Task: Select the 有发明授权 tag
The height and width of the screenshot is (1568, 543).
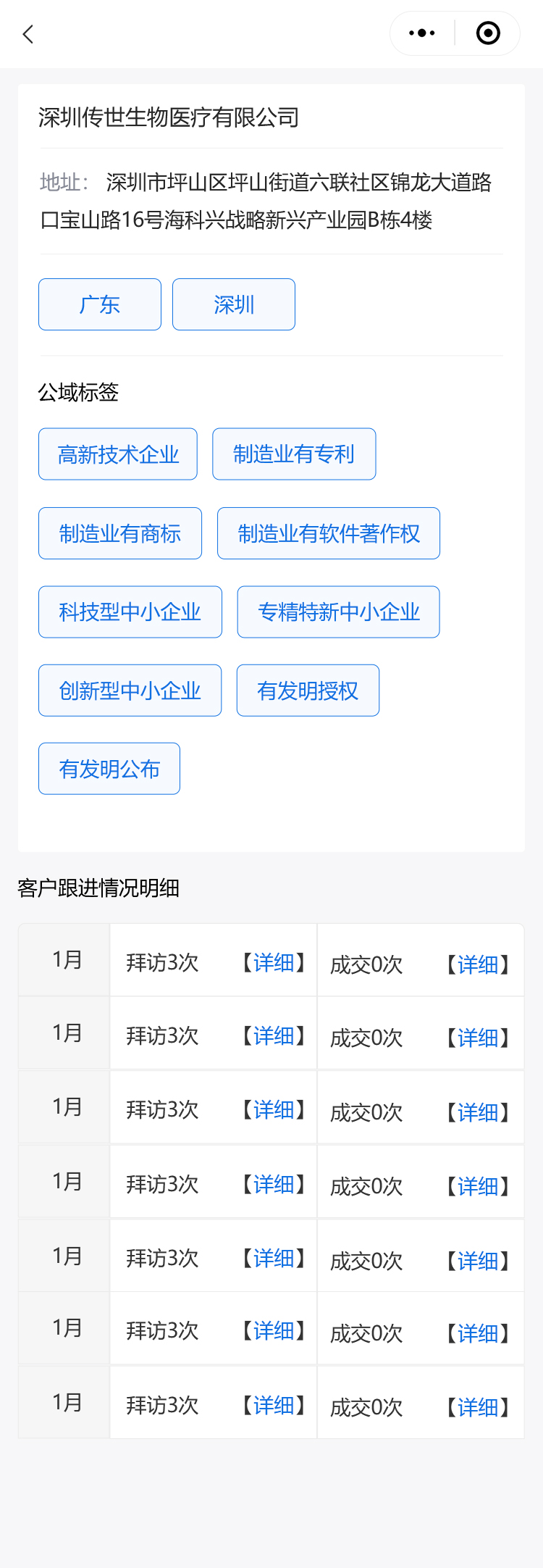Action: click(308, 691)
